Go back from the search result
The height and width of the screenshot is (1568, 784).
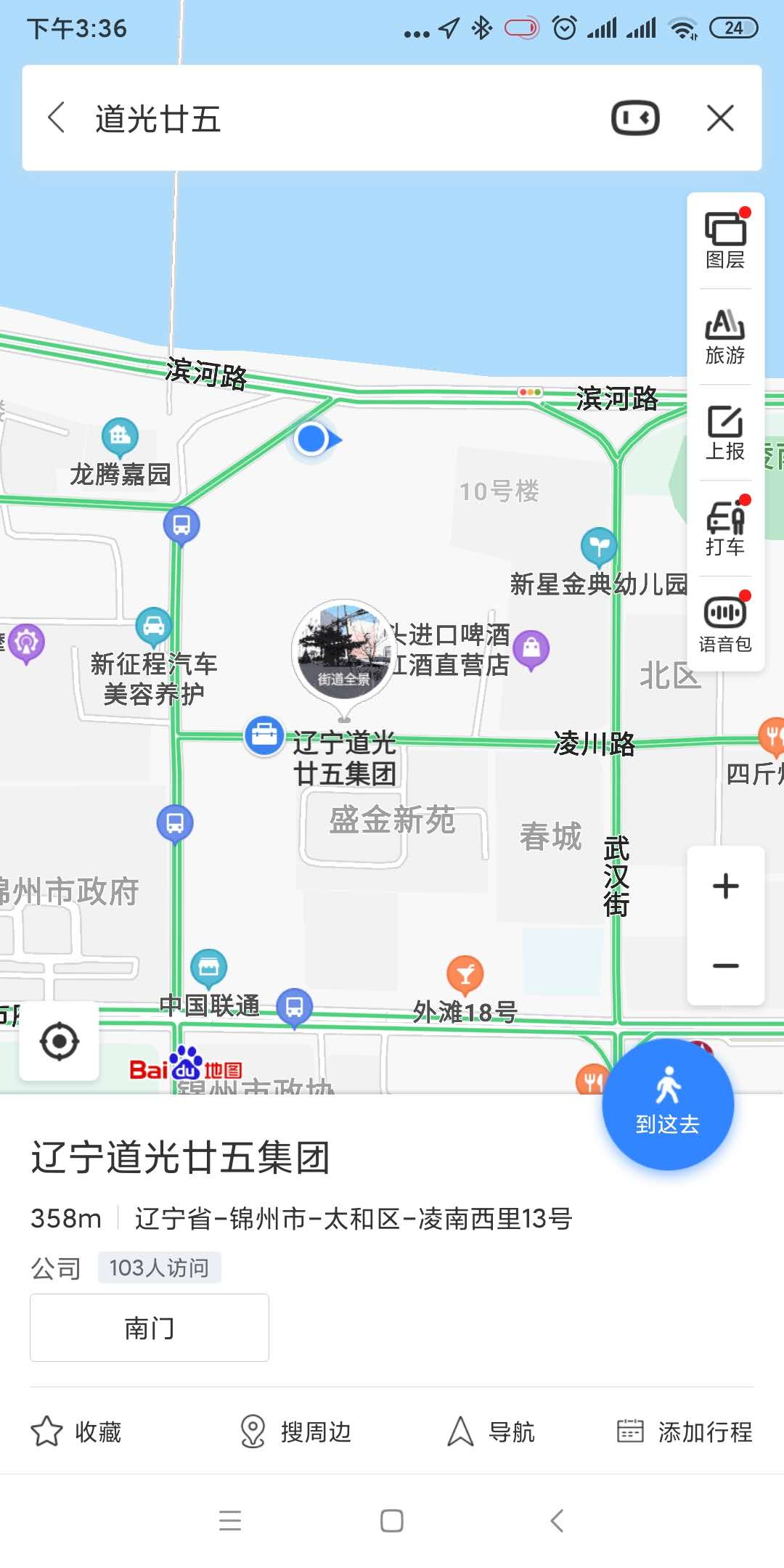[x=57, y=118]
